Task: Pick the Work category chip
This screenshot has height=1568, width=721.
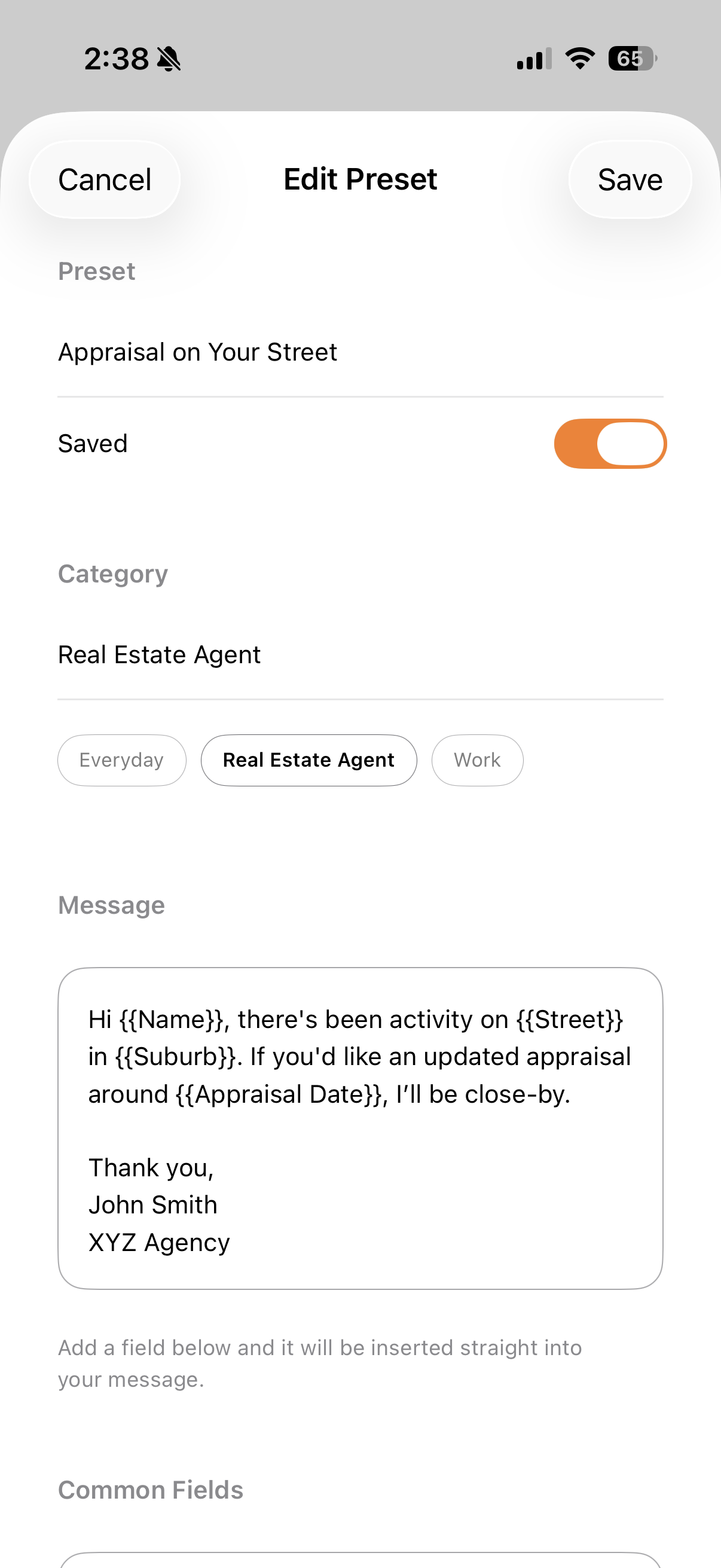Action: [x=477, y=760]
